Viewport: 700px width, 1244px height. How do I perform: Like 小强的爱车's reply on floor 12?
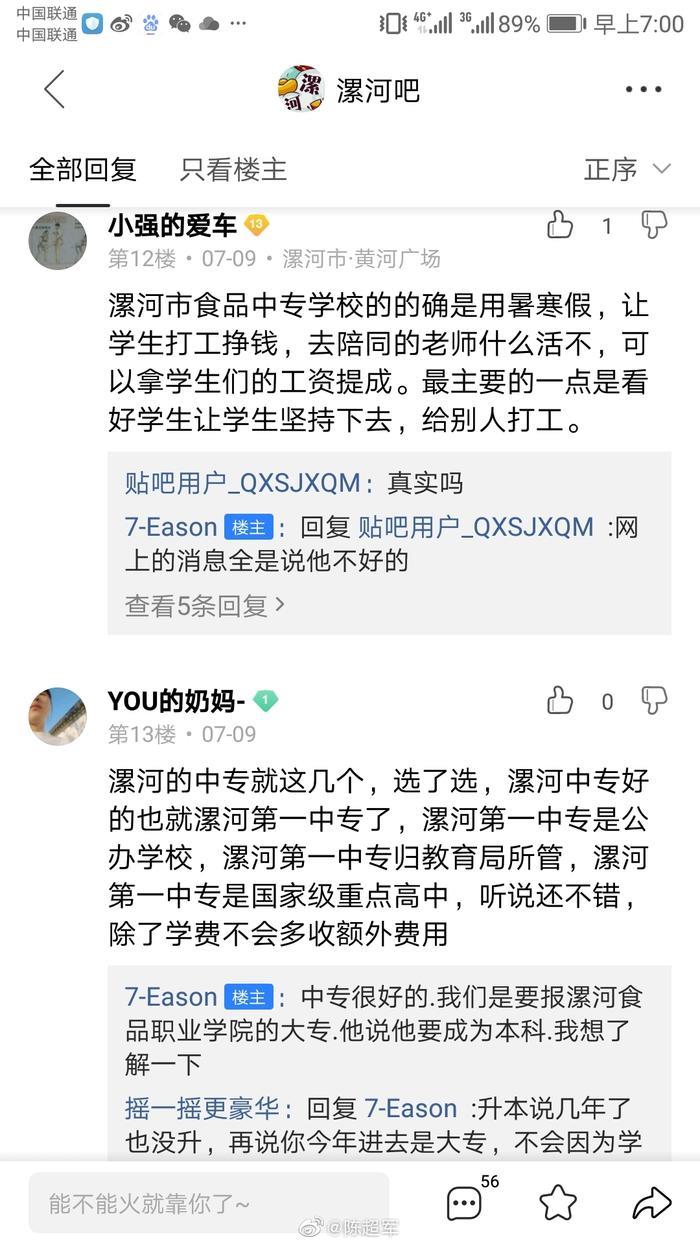[560, 225]
